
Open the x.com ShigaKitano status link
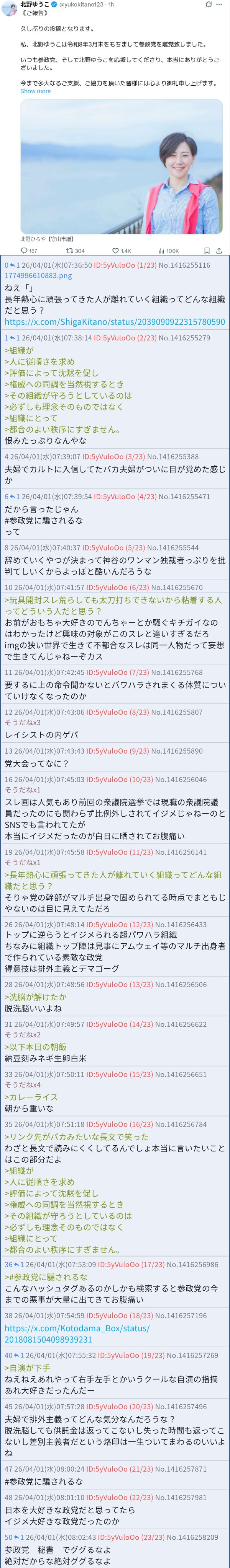click(115, 321)
